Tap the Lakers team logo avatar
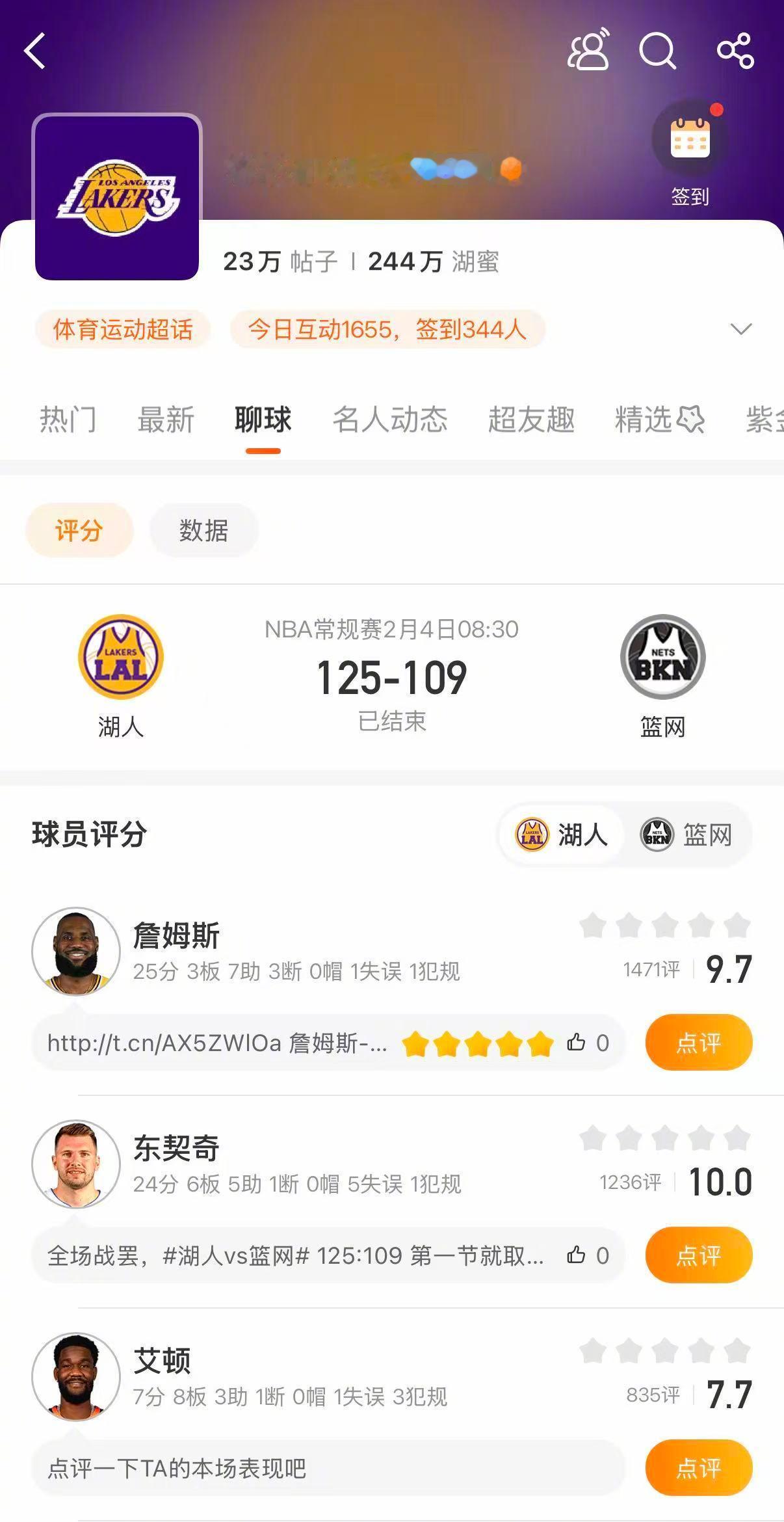Image resolution: width=784 pixels, height=1522 pixels. (116, 194)
